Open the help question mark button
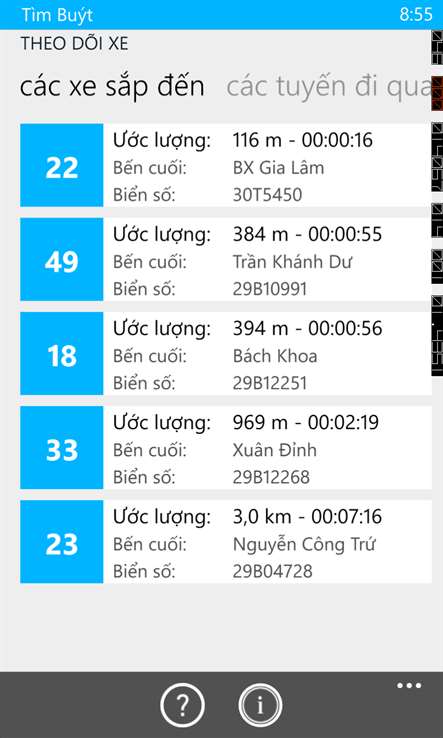This screenshot has height=738, width=443. pyautogui.click(x=182, y=706)
